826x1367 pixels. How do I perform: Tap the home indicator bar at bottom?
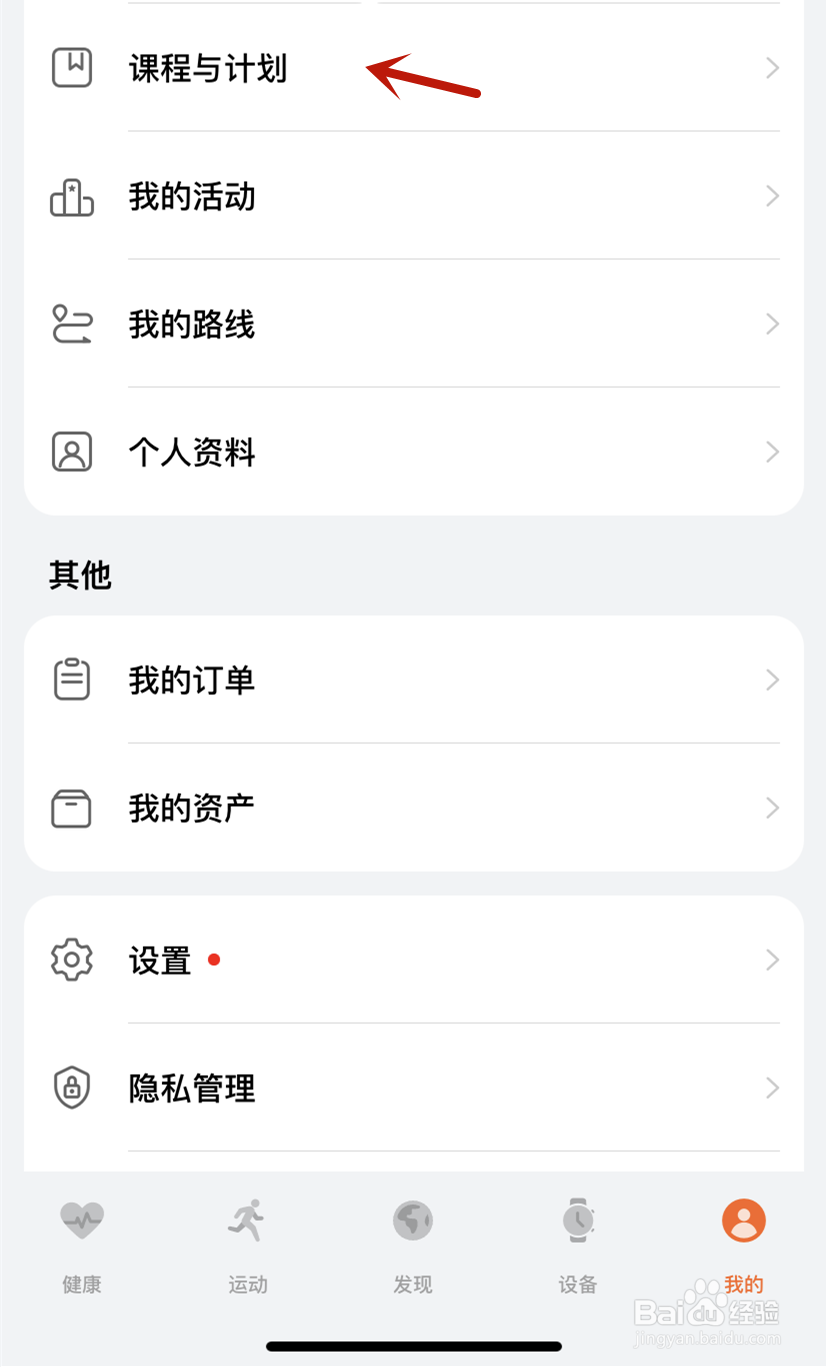pyautogui.click(x=413, y=1345)
